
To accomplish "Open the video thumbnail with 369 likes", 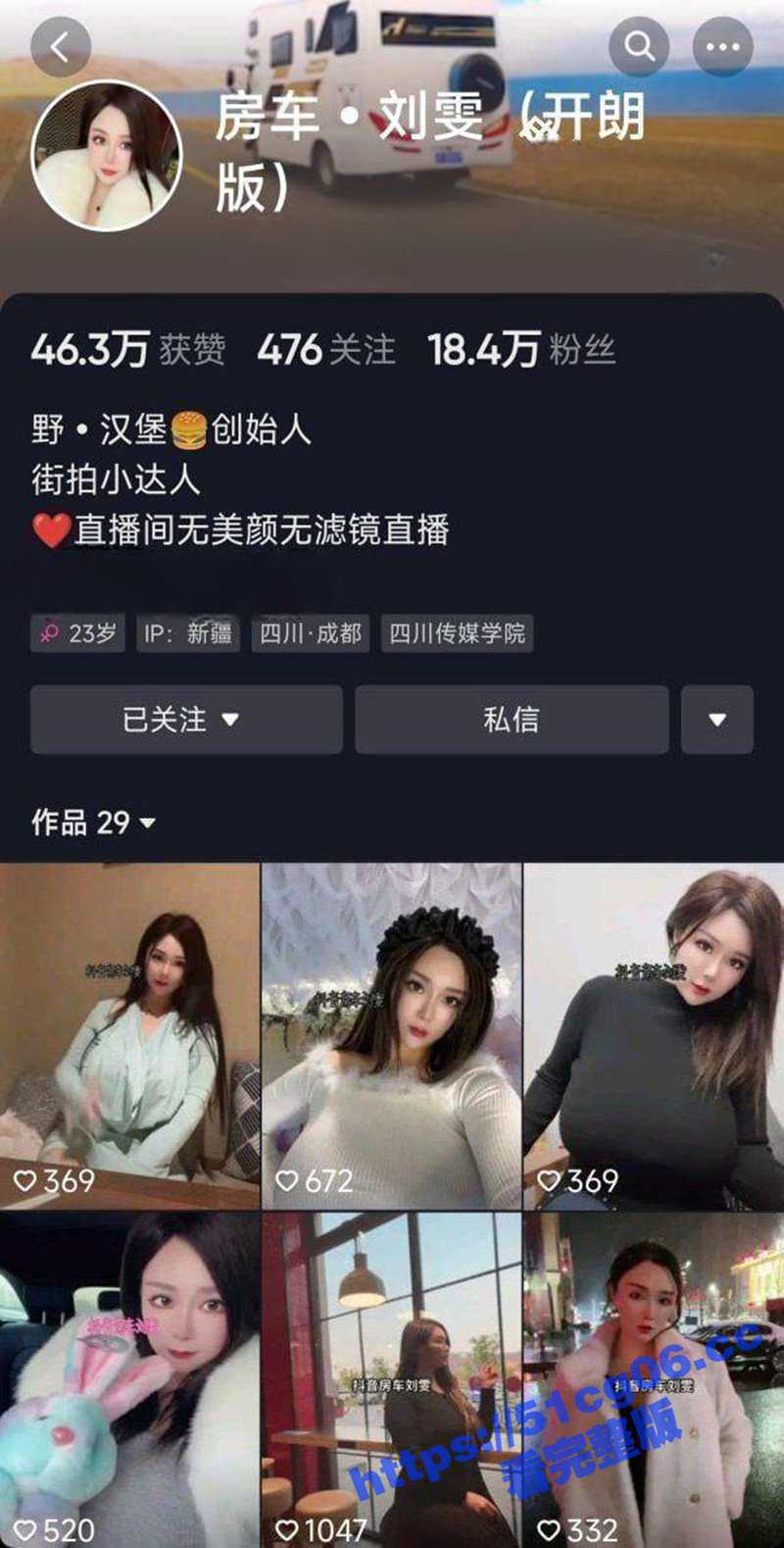I will pos(130,1034).
